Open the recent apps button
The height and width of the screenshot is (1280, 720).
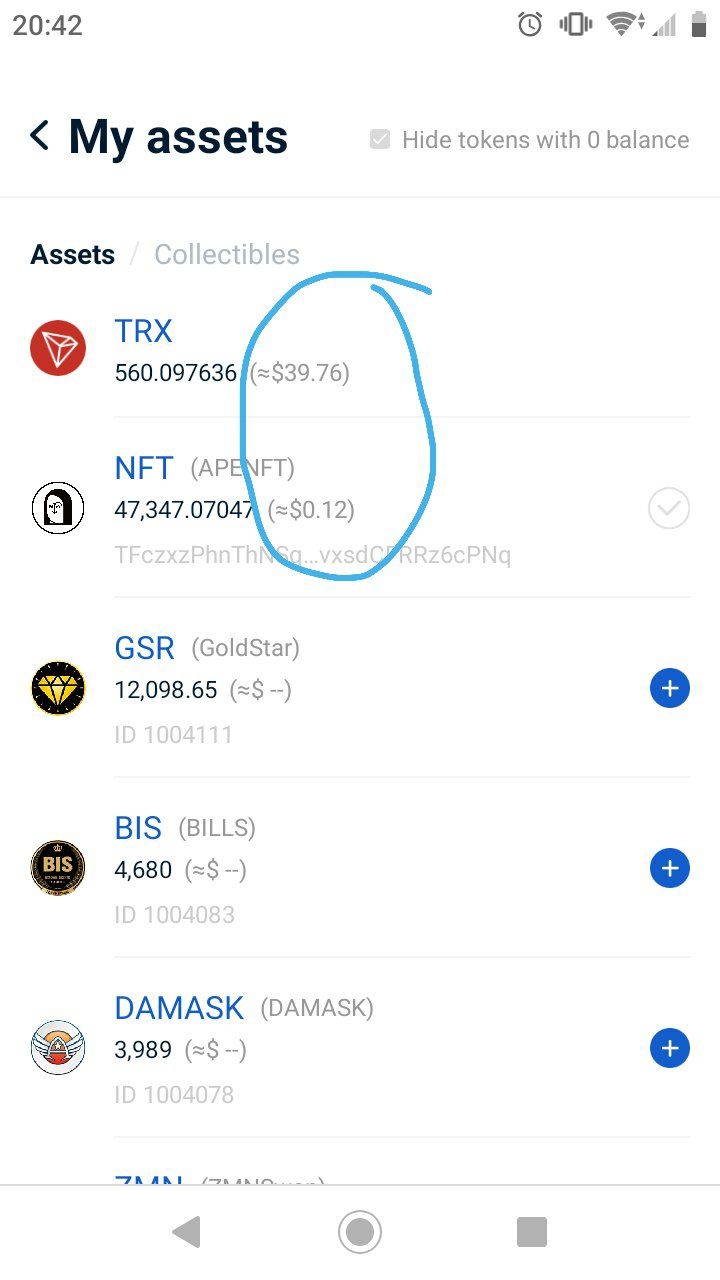click(x=532, y=1232)
